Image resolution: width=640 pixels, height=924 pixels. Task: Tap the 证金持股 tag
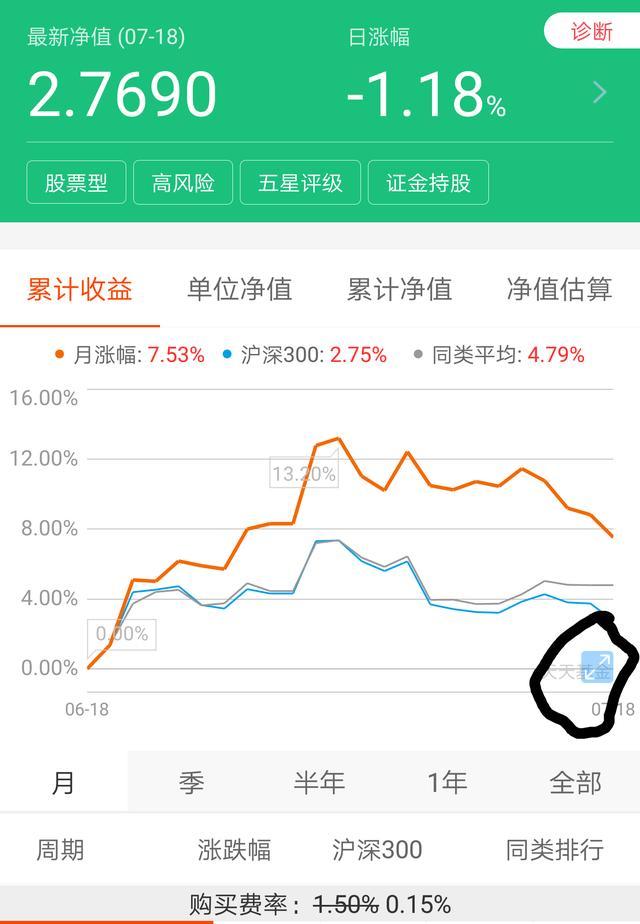tap(428, 183)
